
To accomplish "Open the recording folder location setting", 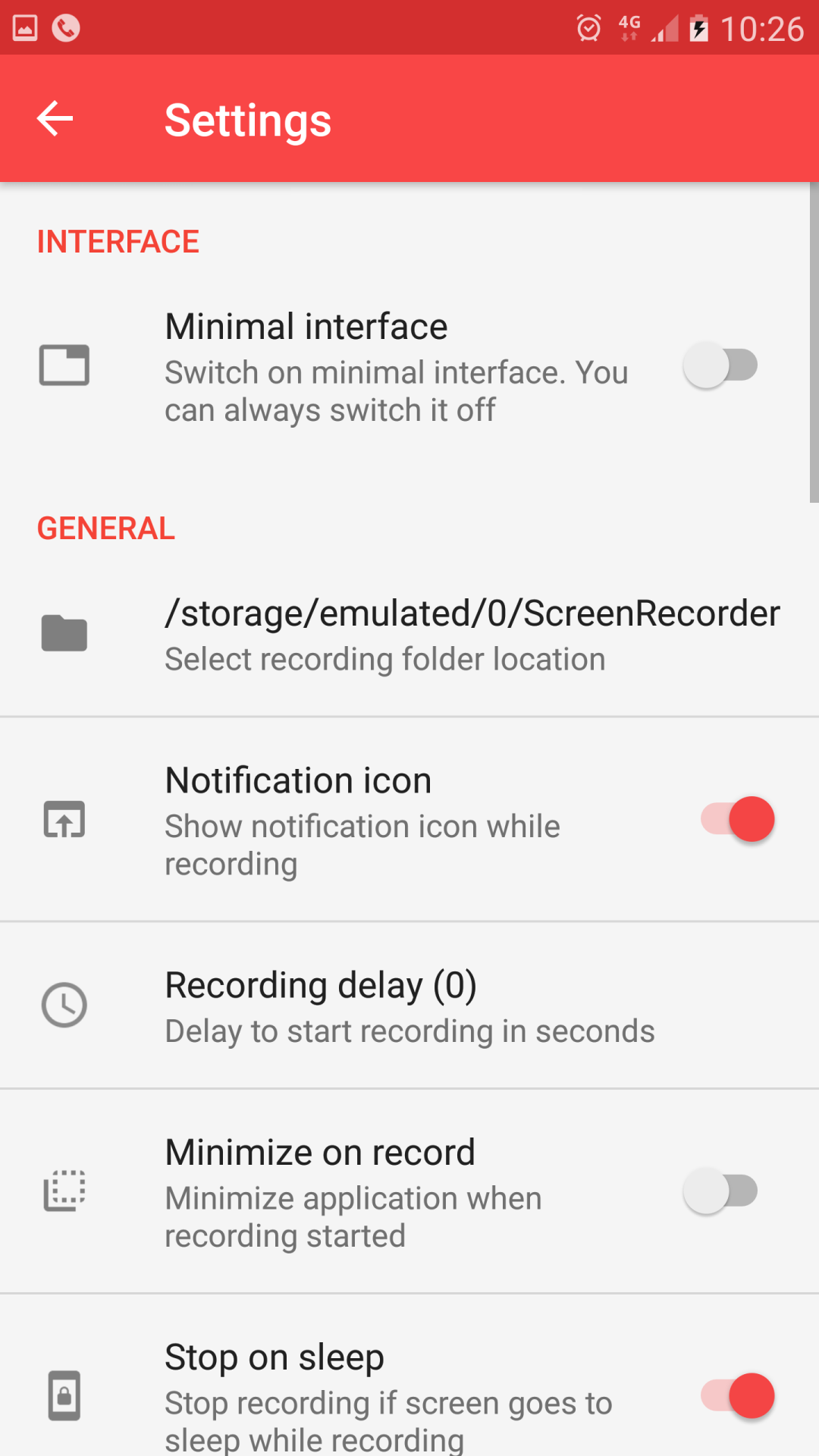I will [x=409, y=635].
